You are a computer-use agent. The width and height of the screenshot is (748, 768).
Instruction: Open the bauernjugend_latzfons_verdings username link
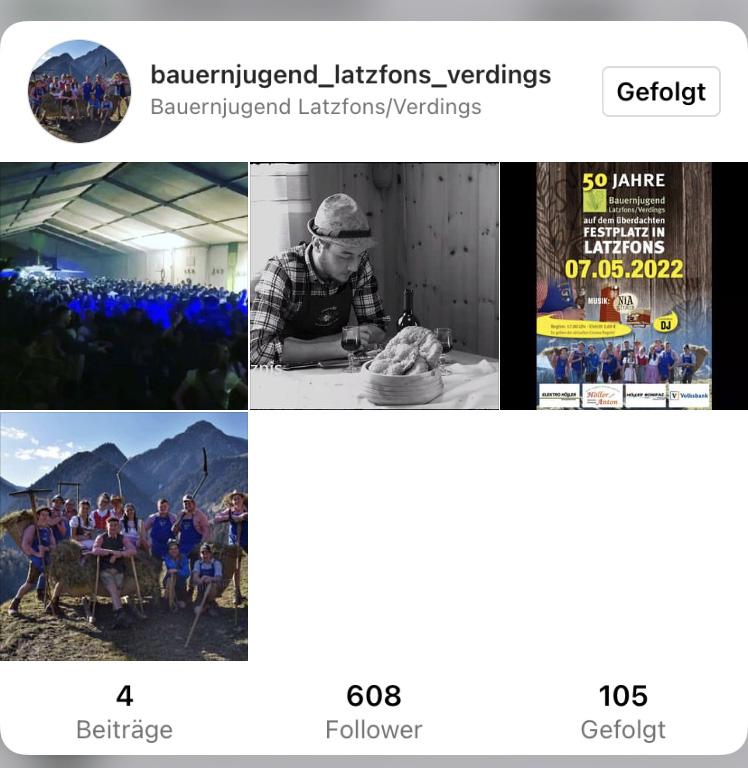pyautogui.click(x=351, y=75)
